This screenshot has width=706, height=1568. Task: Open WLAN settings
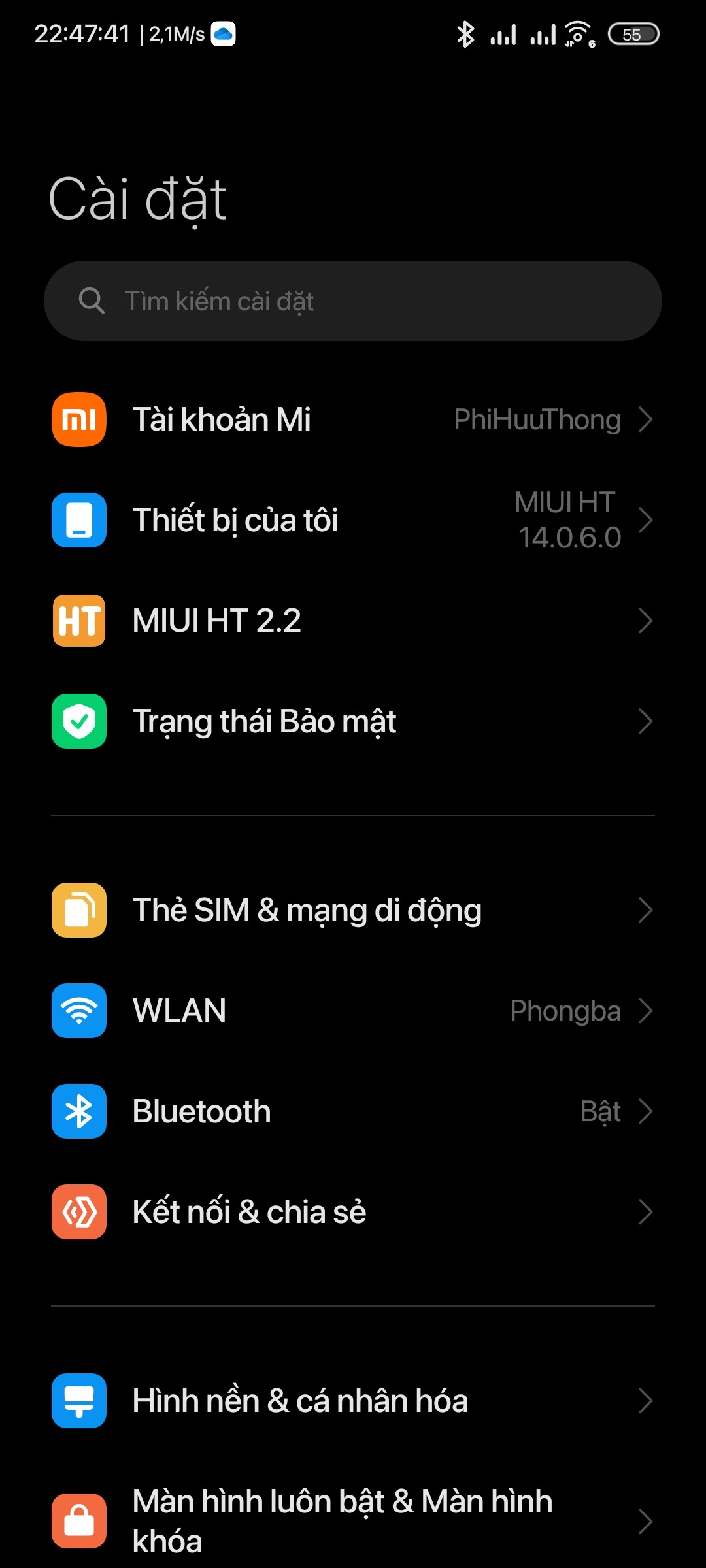coord(353,1011)
